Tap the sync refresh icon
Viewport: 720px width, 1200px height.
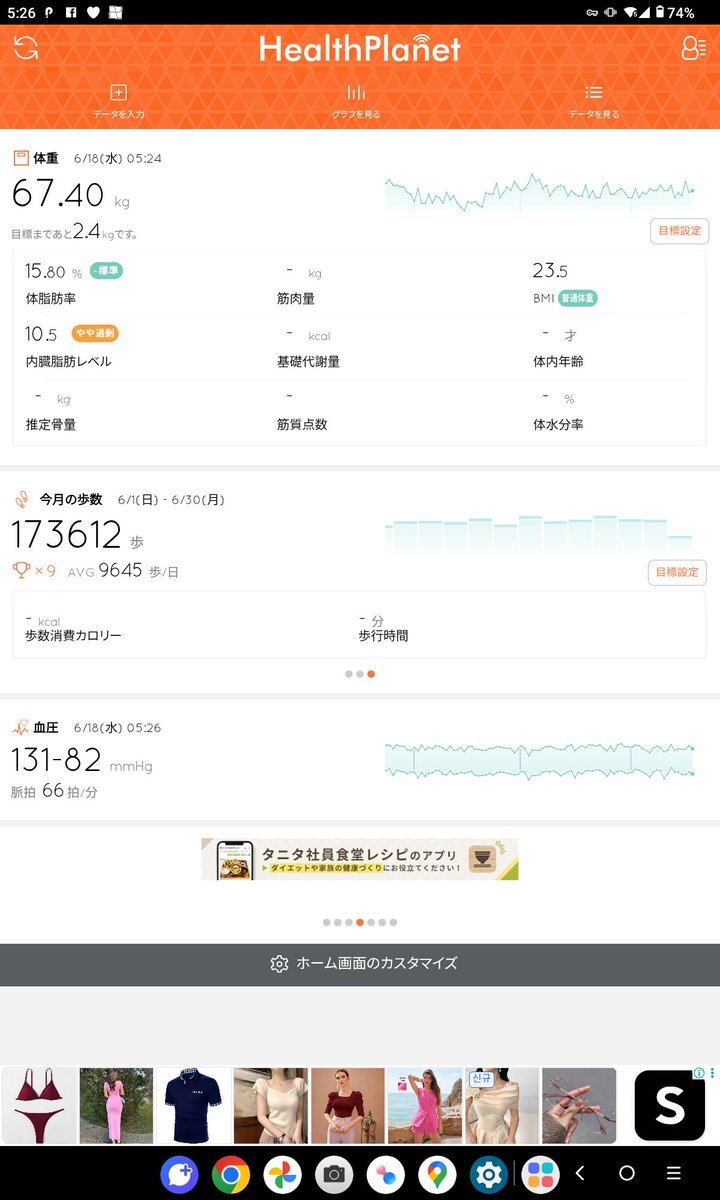(26, 47)
